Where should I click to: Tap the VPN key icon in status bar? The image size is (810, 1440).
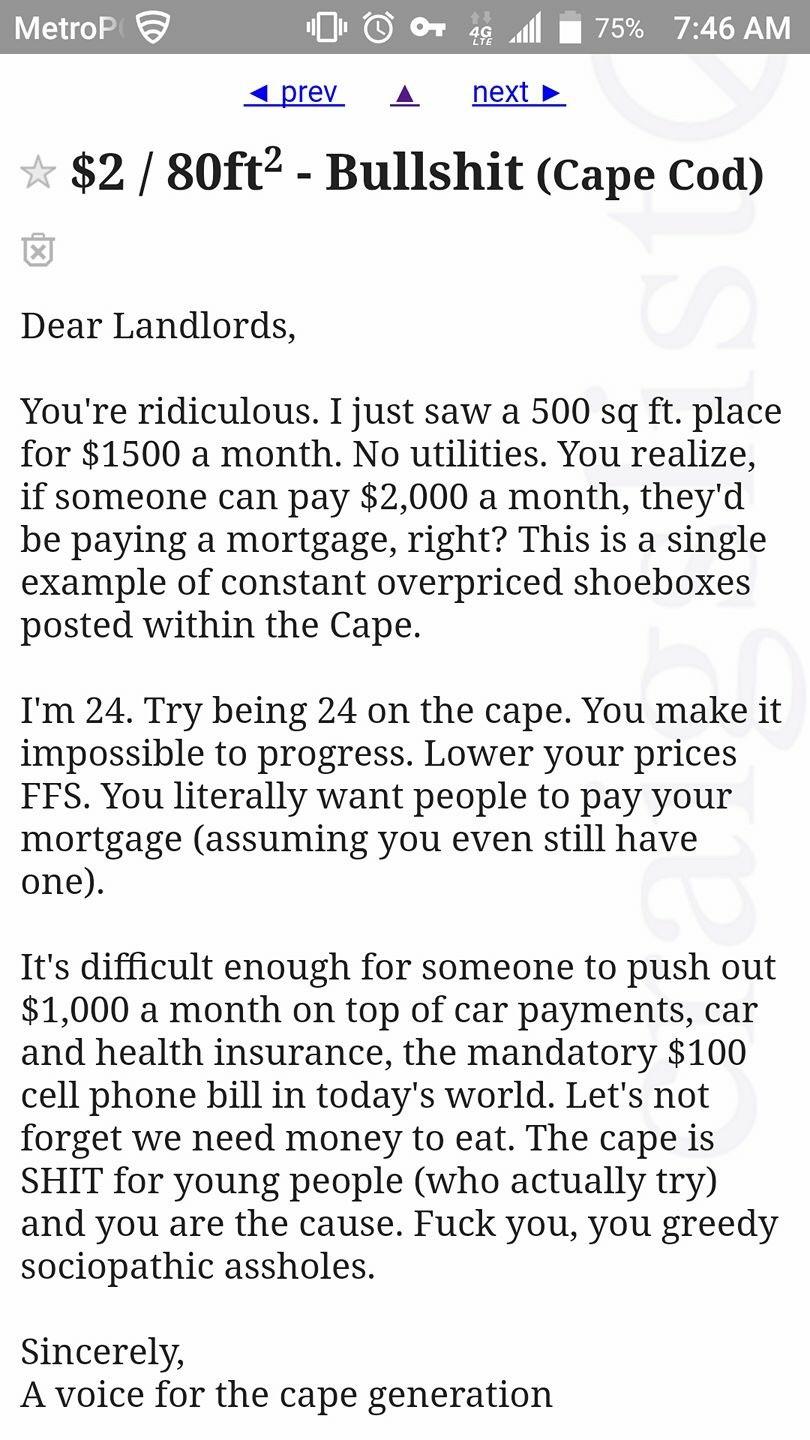pos(430,29)
